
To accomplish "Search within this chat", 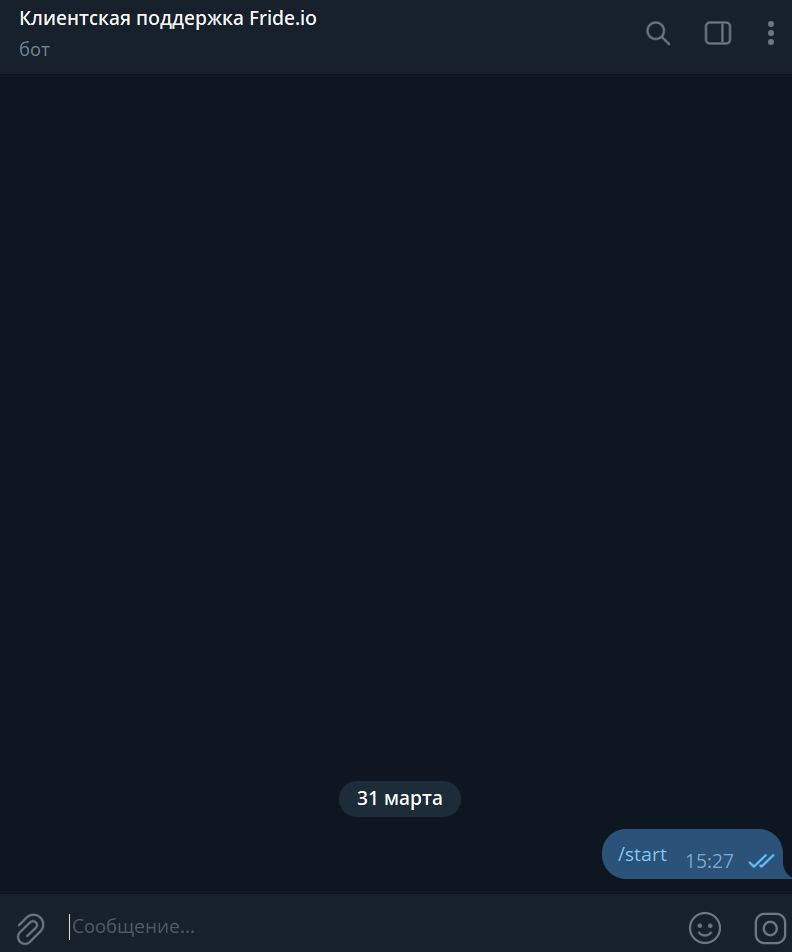I will click(658, 33).
